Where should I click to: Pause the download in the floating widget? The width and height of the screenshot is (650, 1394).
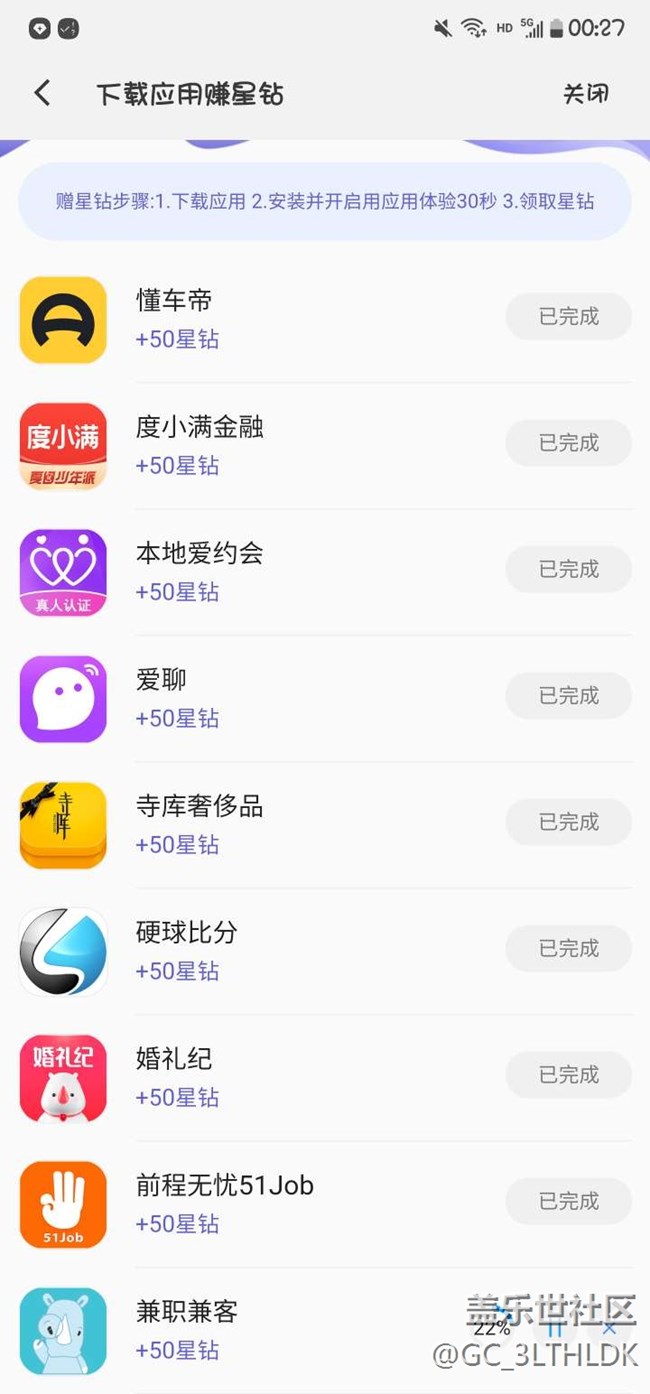click(555, 1329)
